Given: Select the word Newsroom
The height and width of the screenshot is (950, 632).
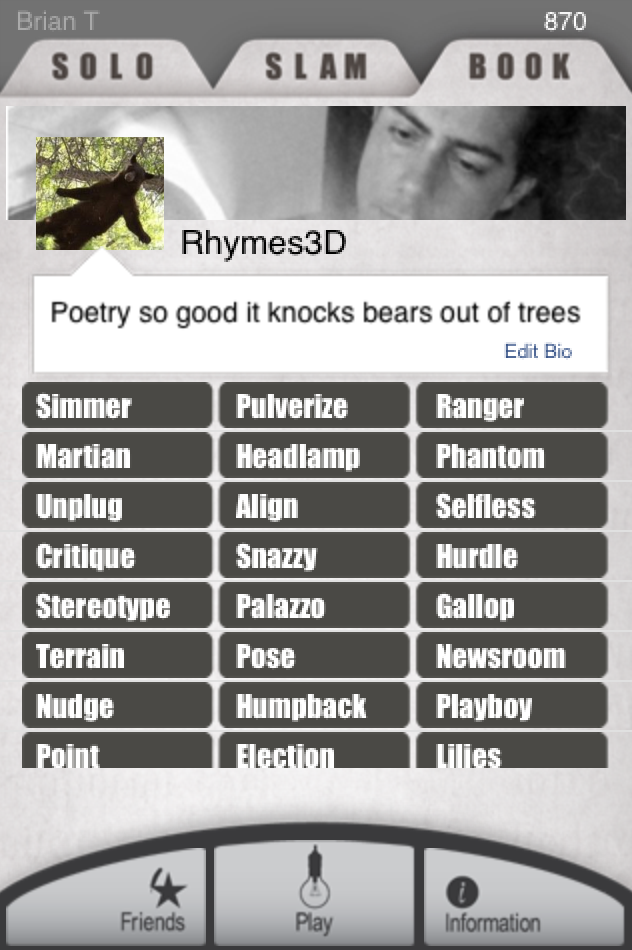Looking at the screenshot, I should click(512, 656).
